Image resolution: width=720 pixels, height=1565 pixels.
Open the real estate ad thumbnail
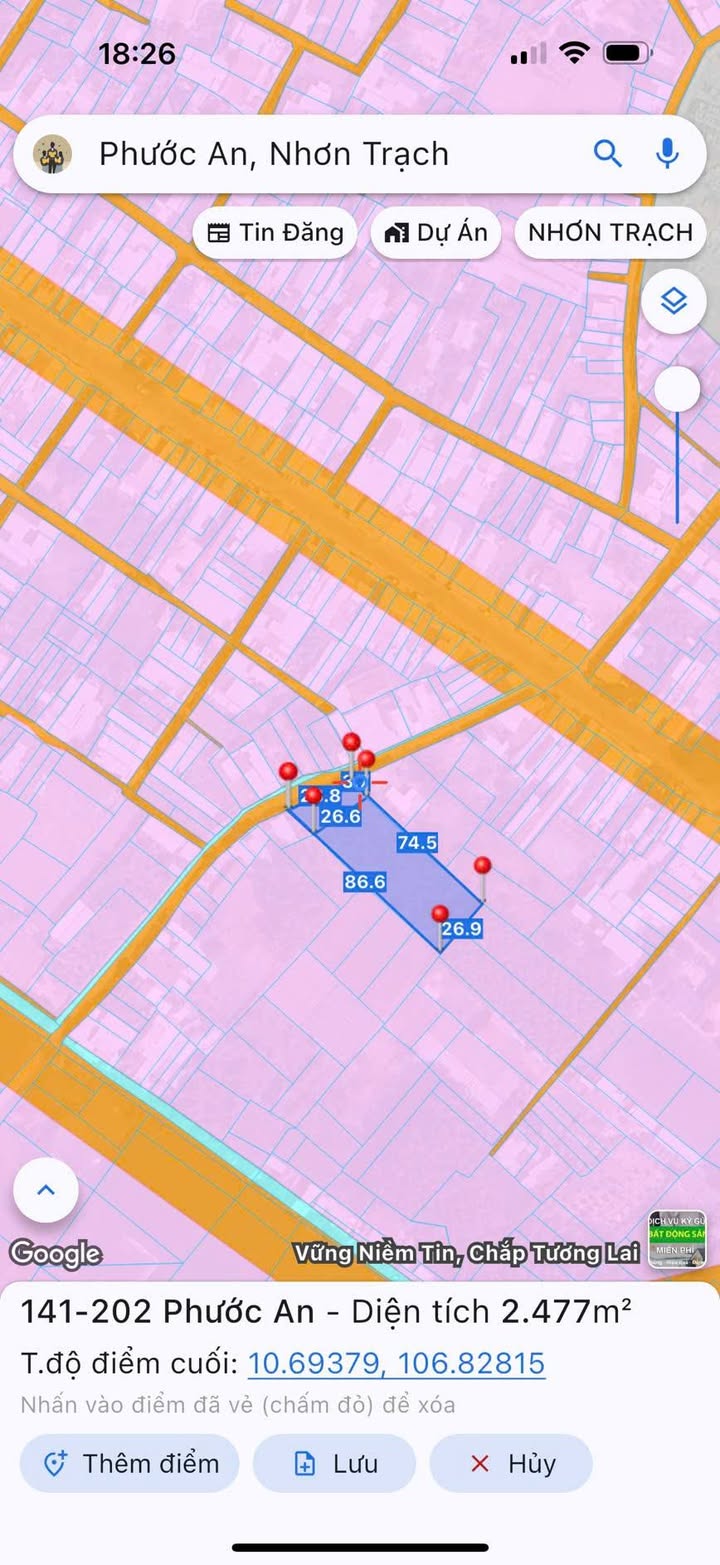coord(678,1239)
